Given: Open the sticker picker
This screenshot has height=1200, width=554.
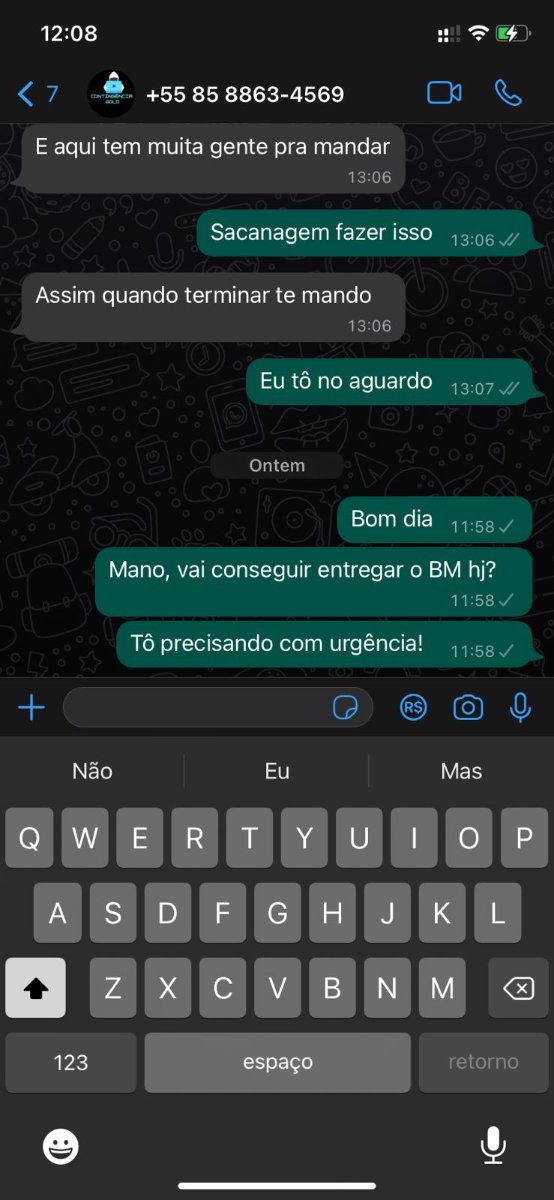Looking at the screenshot, I should (345, 708).
